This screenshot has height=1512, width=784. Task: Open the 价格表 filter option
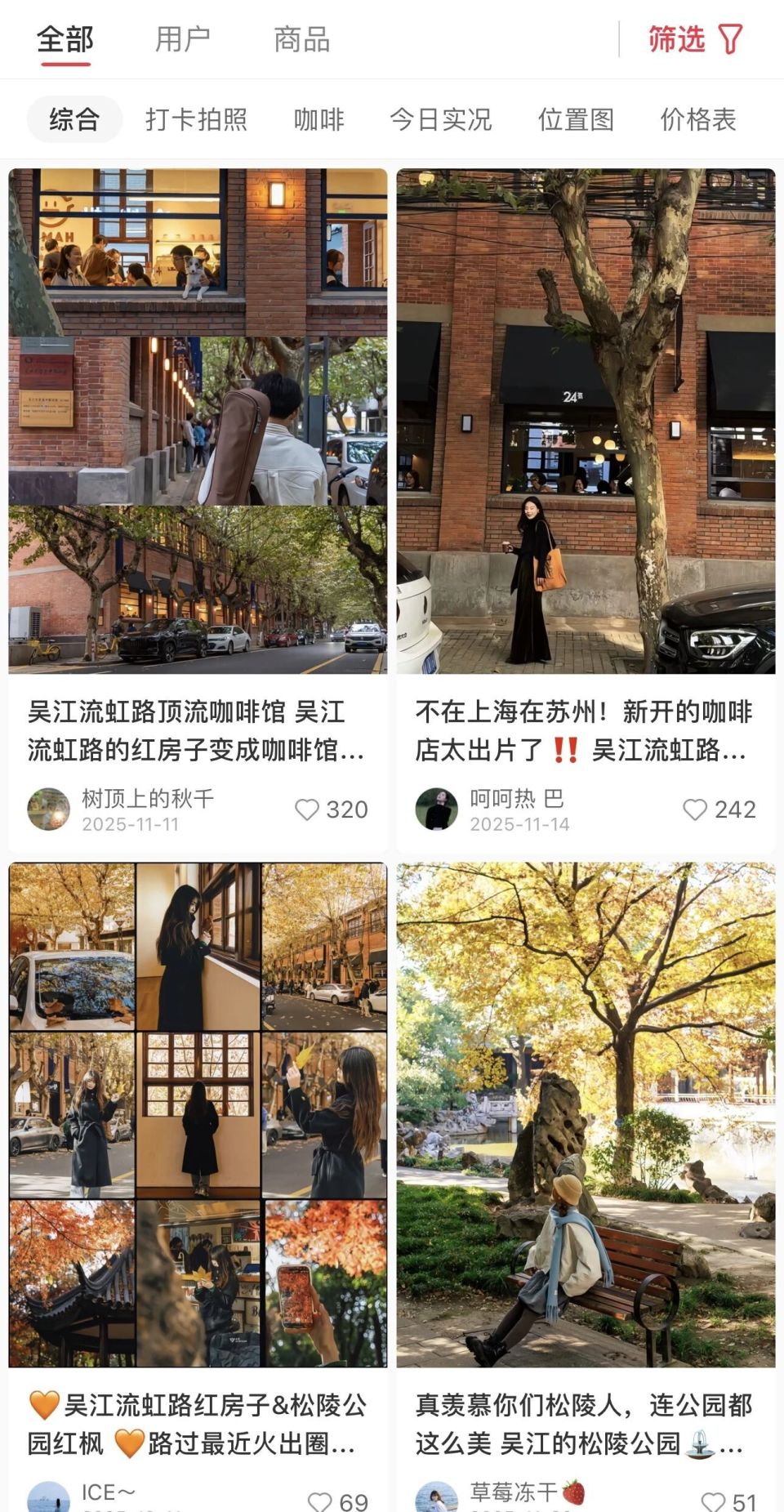(698, 119)
